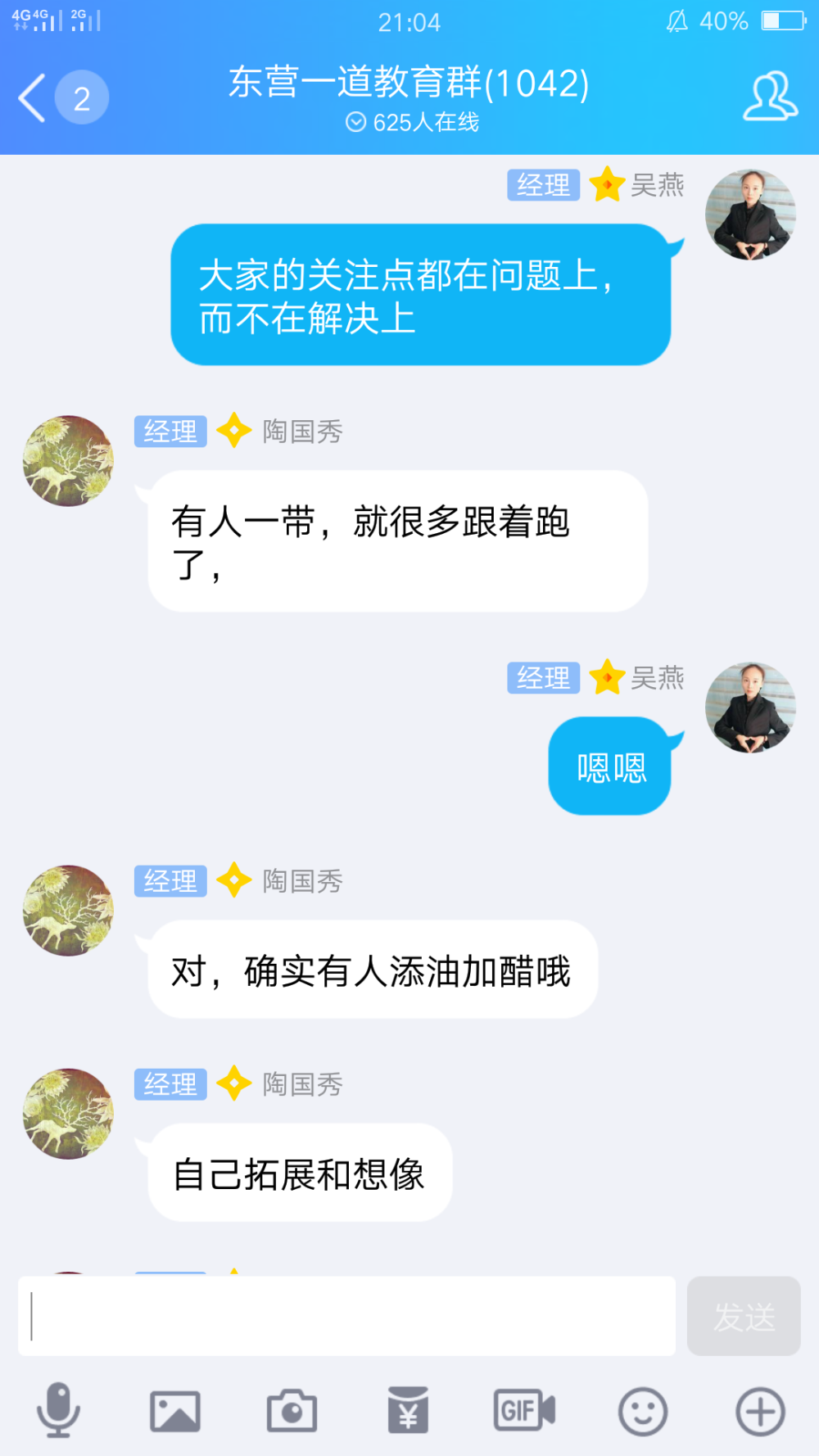View 陶国秀's avatar beside 有人一带 message

click(68, 460)
